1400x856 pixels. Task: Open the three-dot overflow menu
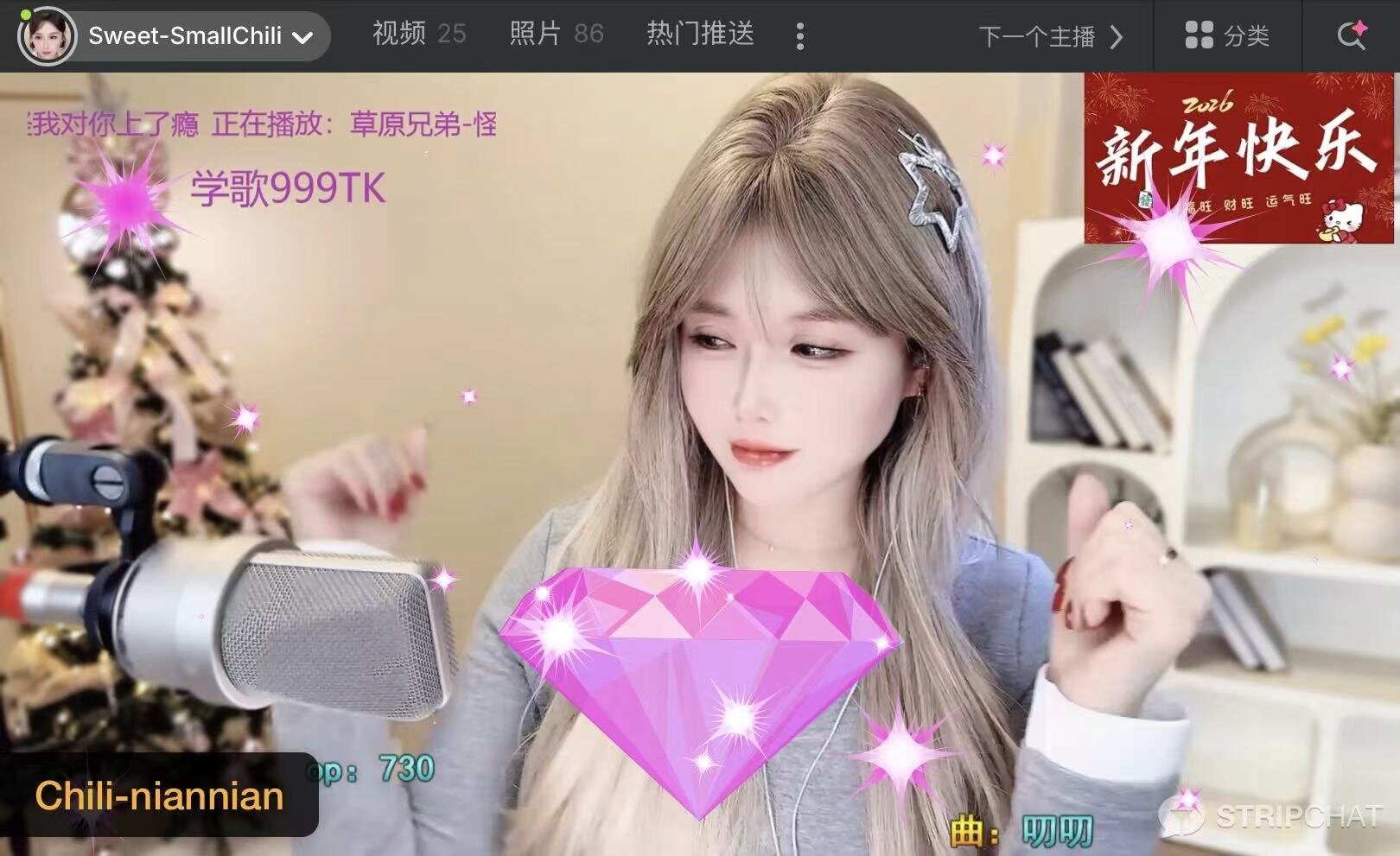tap(800, 36)
